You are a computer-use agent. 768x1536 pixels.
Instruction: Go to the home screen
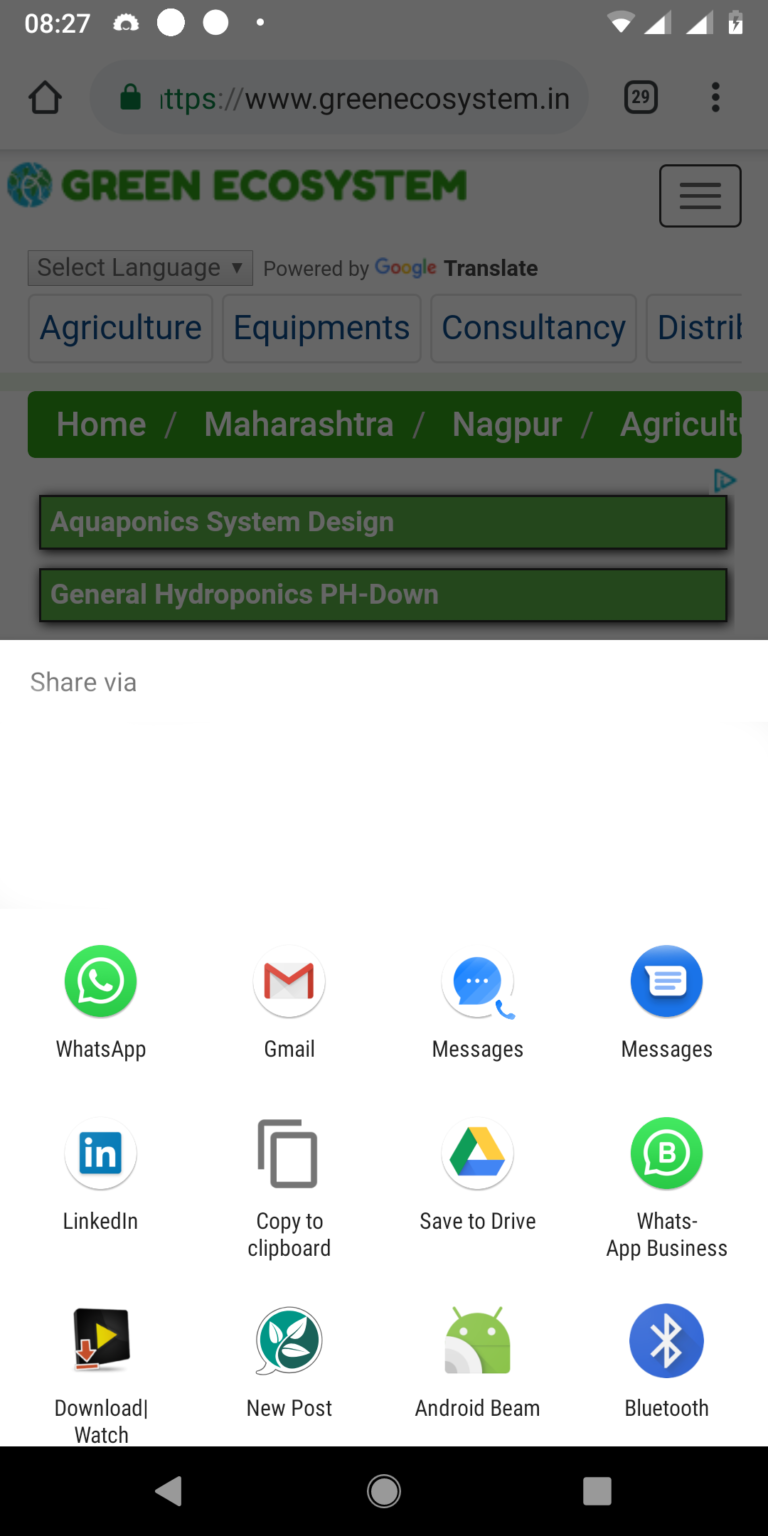384,1491
